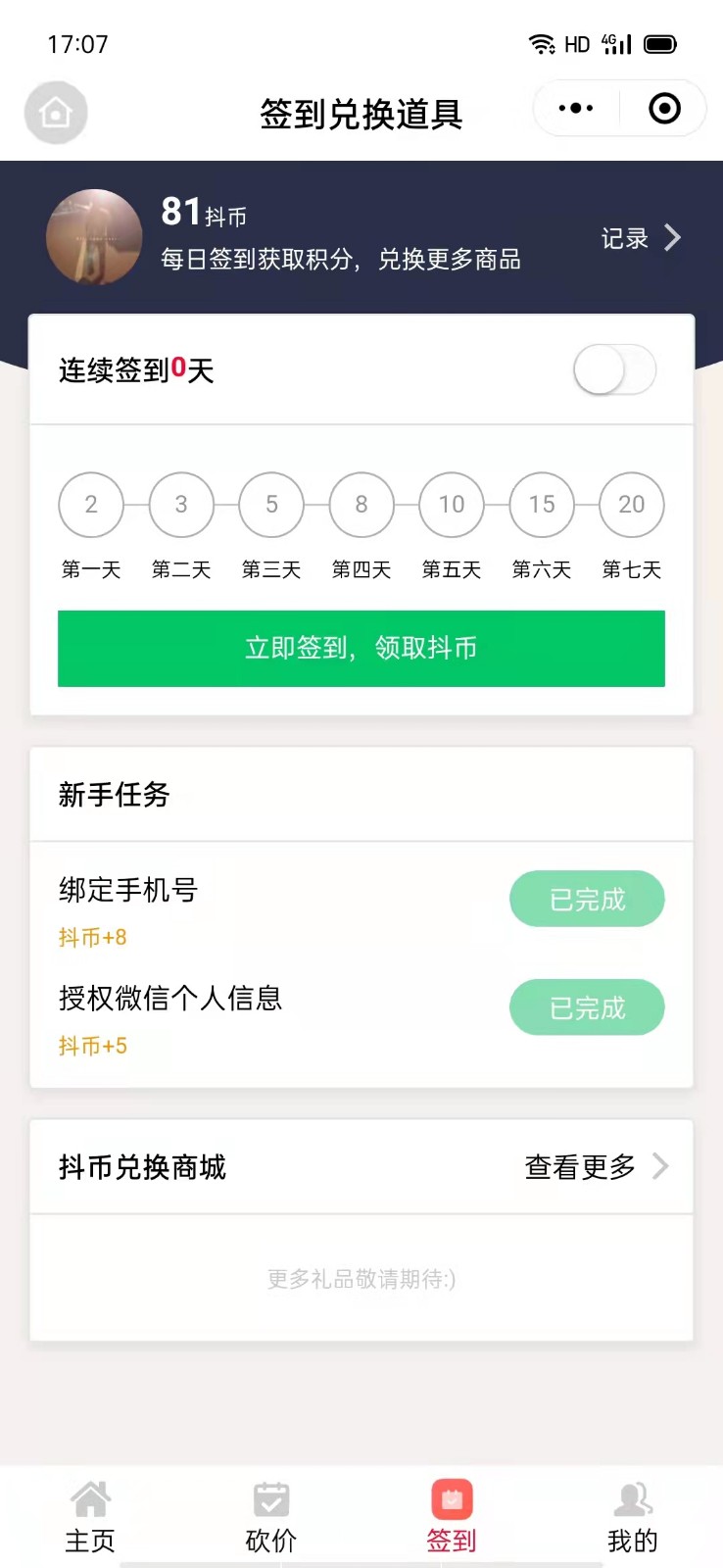Tap 立即签到，领取抖币 to check in
This screenshot has width=723, height=1568.
361,648
